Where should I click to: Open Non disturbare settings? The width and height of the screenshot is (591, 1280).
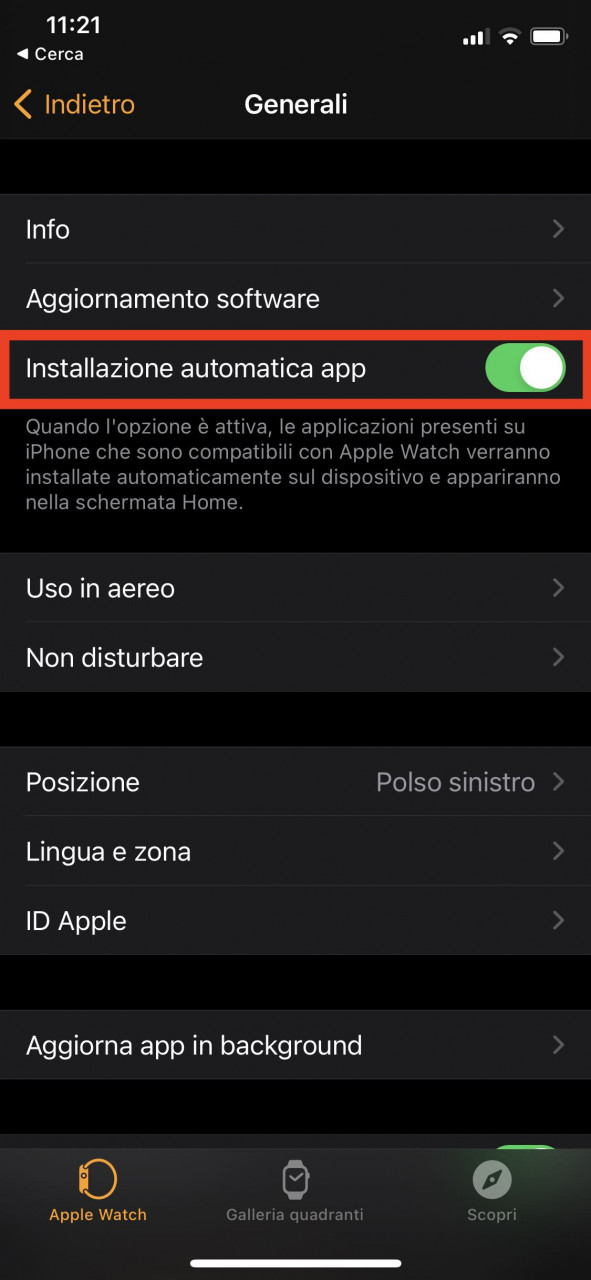pos(295,657)
